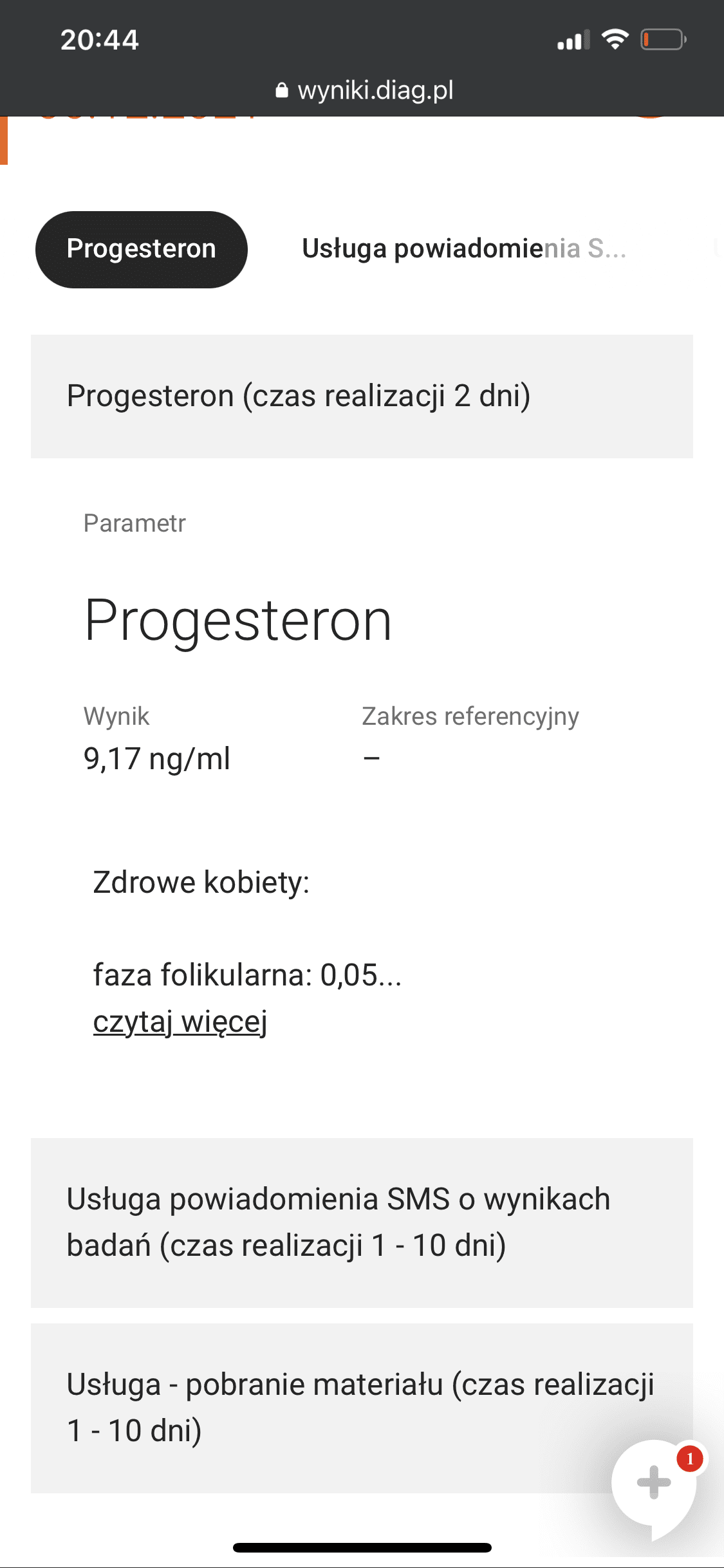This screenshot has height=1568, width=724.
Task: Switch to the Usługa powiadomienia tab
Action: click(463, 249)
